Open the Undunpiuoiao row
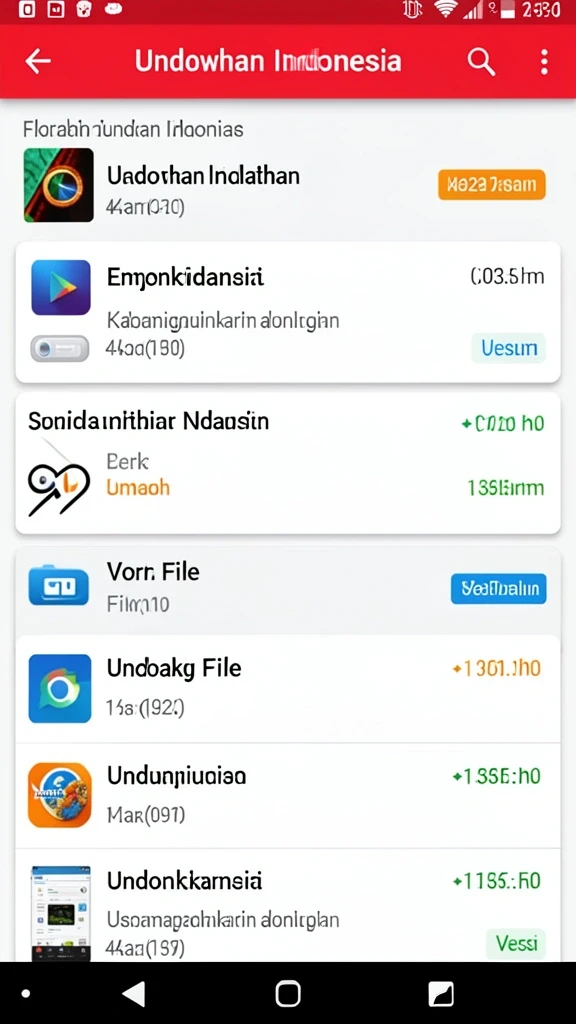576x1024 pixels. [288, 795]
